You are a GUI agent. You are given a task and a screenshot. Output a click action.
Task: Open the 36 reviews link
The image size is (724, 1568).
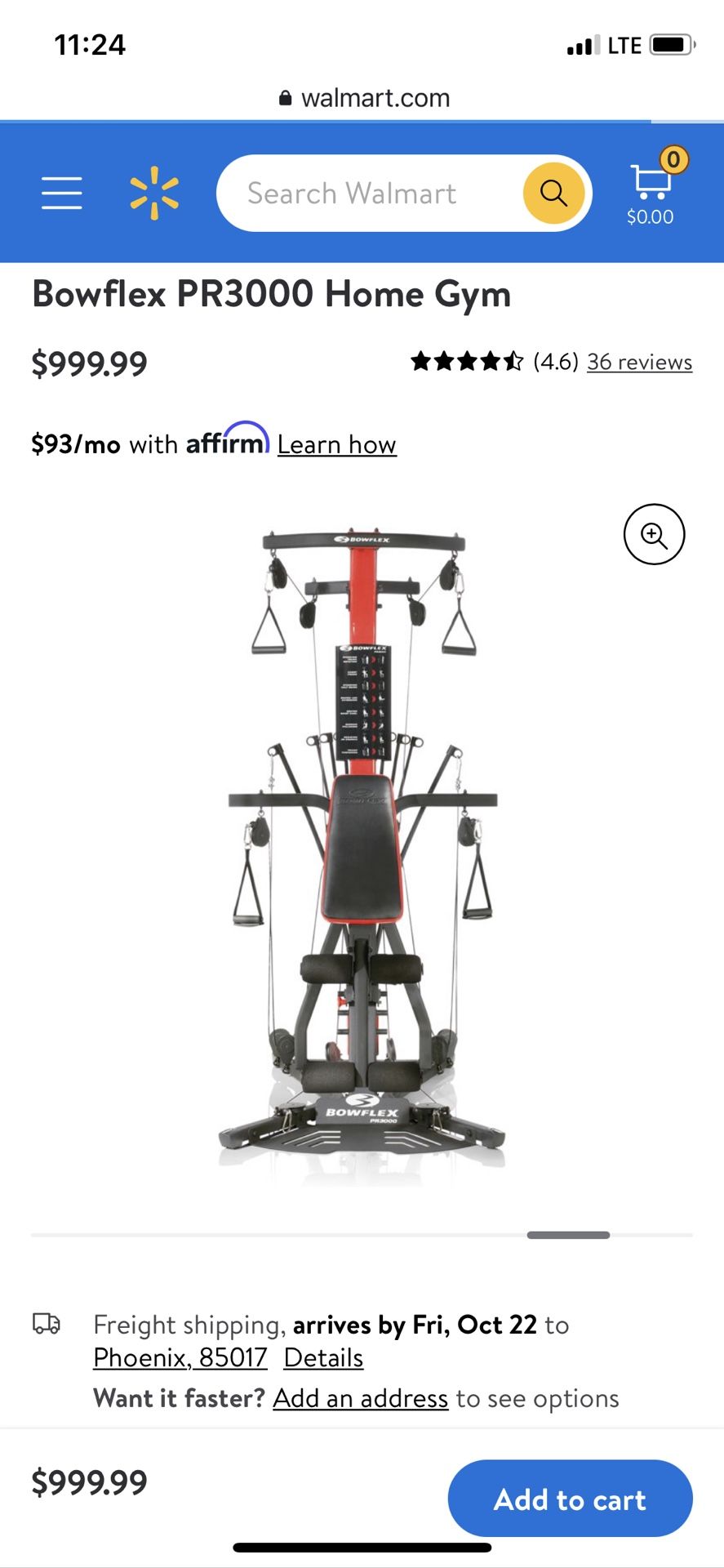click(x=639, y=362)
